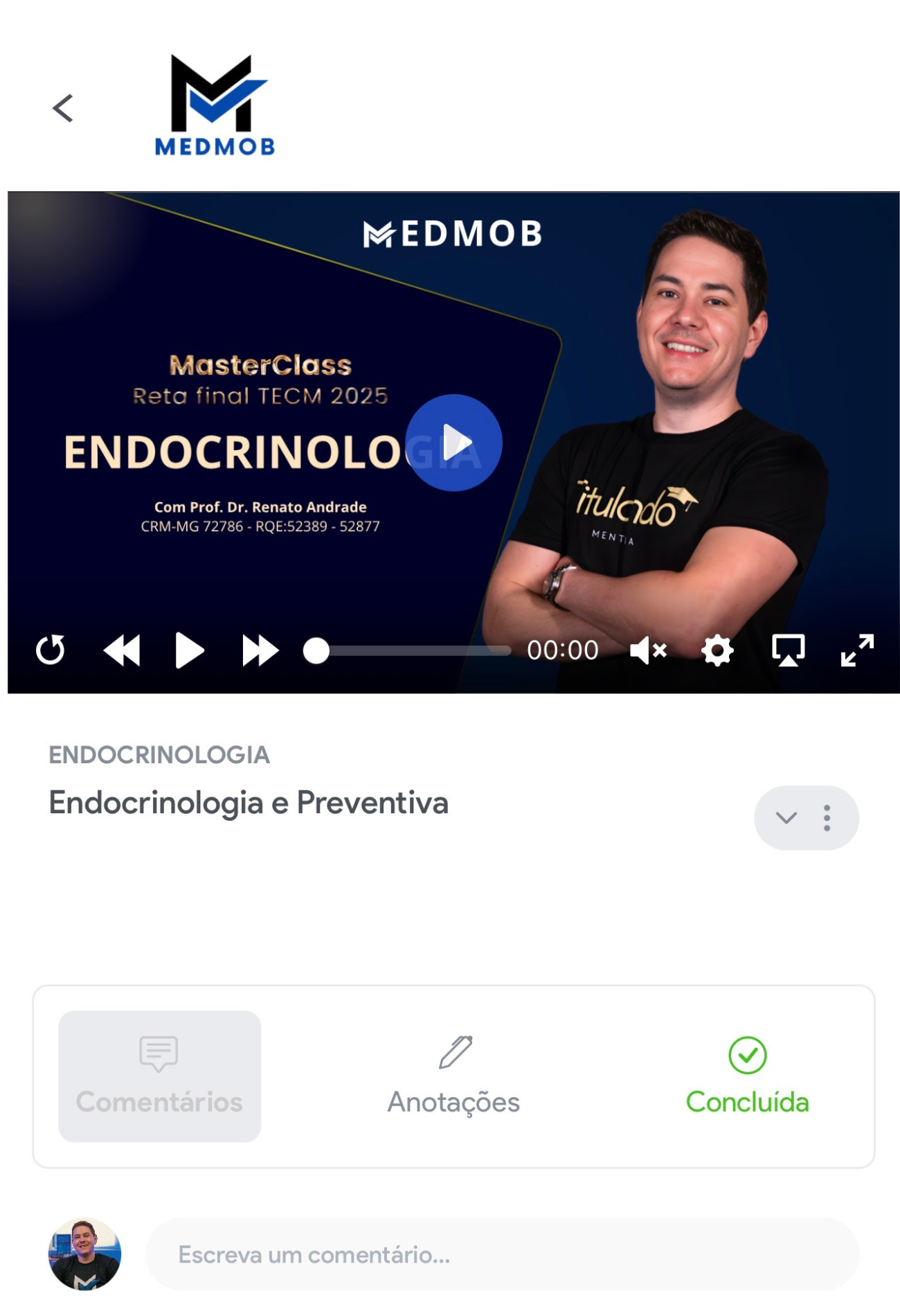Switch to the Comentários tab
This screenshot has width=900, height=1316.
coord(159,1076)
